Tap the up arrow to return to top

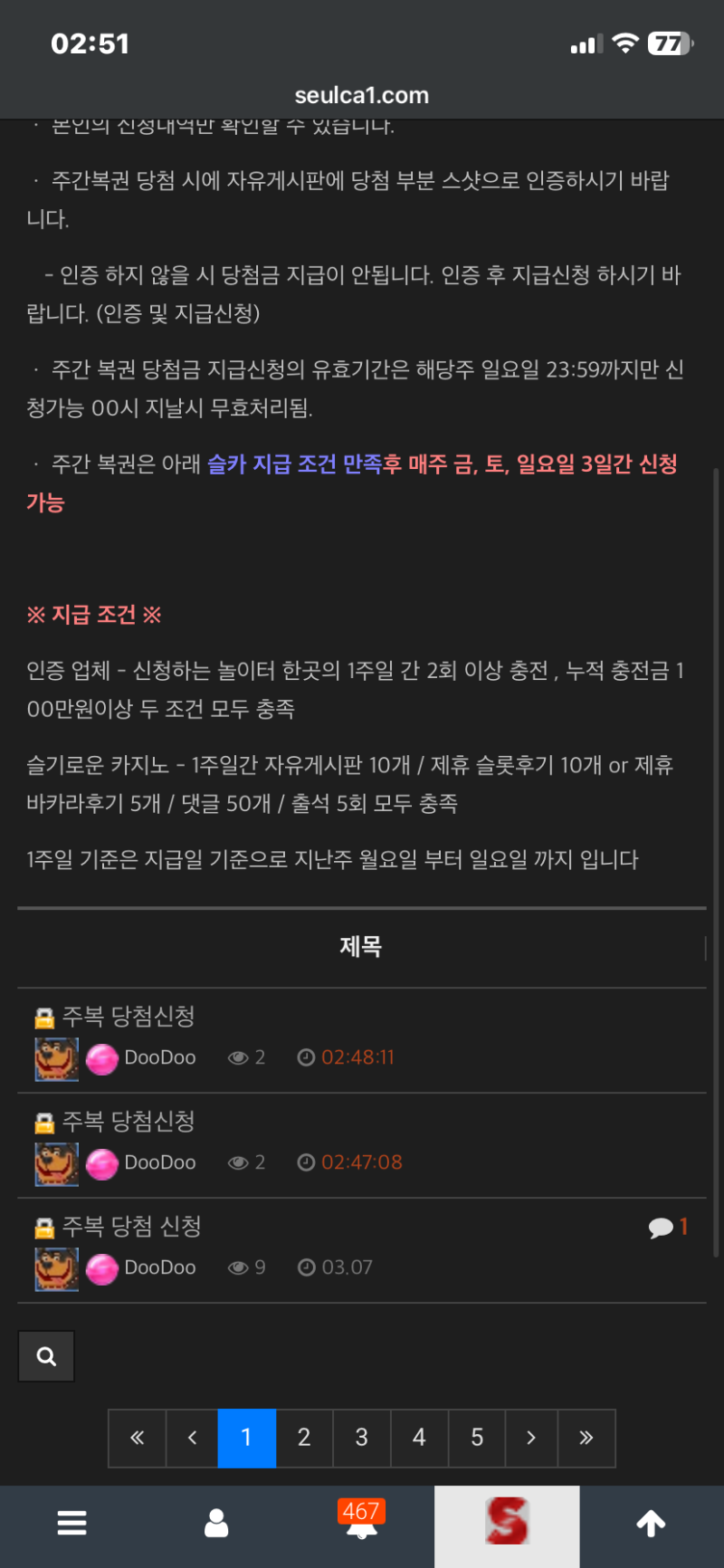click(x=651, y=1524)
